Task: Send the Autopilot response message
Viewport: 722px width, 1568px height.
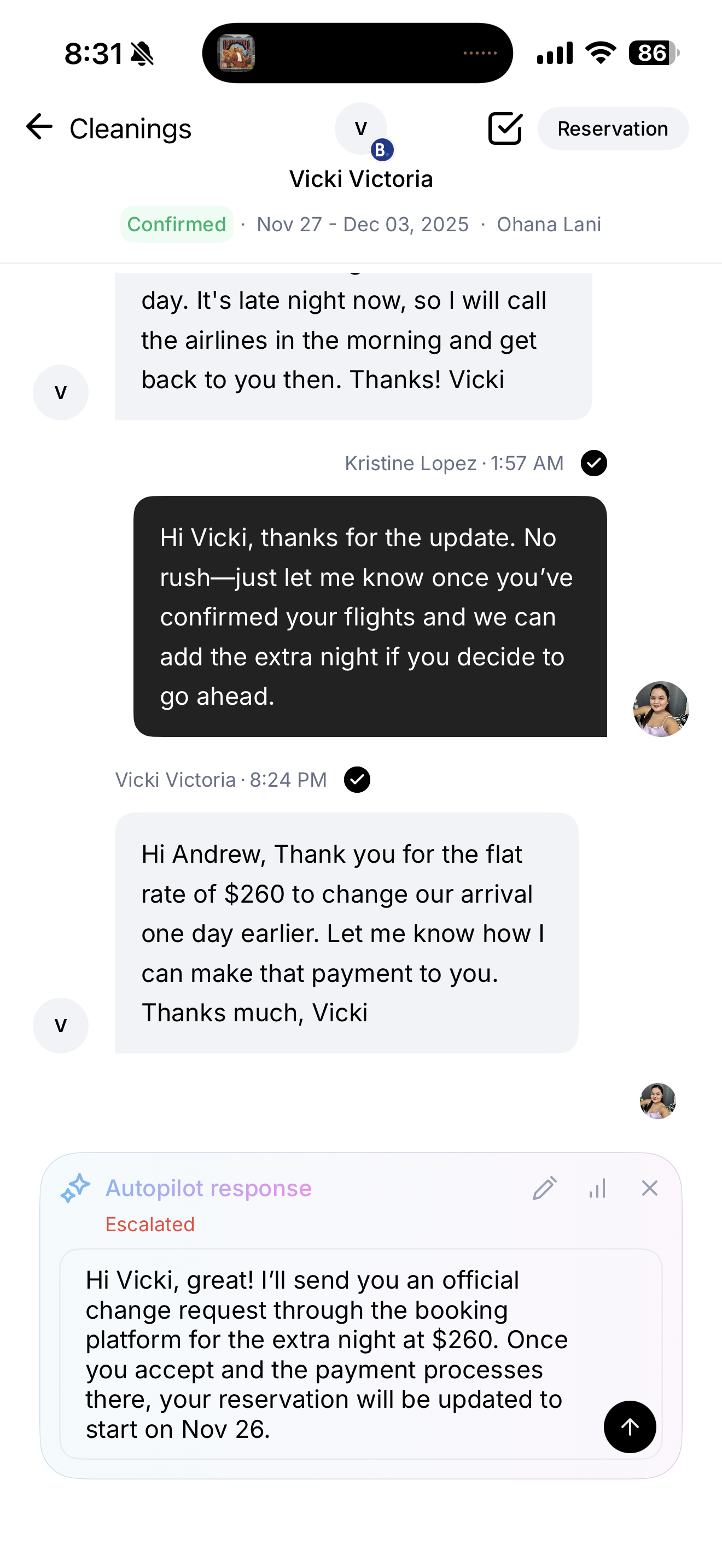Action: (x=630, y=1426)
